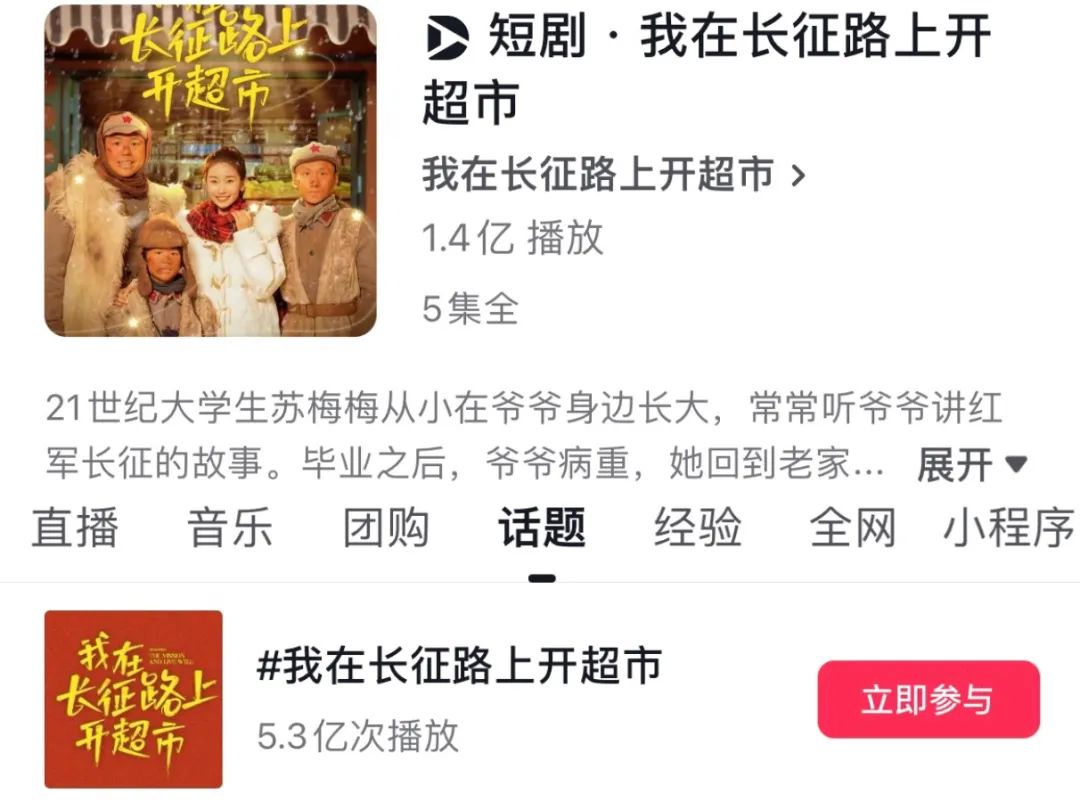Image resolution: width=1080 pixels, height=810 pixels.
Task: Switch to the 全网 tab
Action: [x=852, y=528]
